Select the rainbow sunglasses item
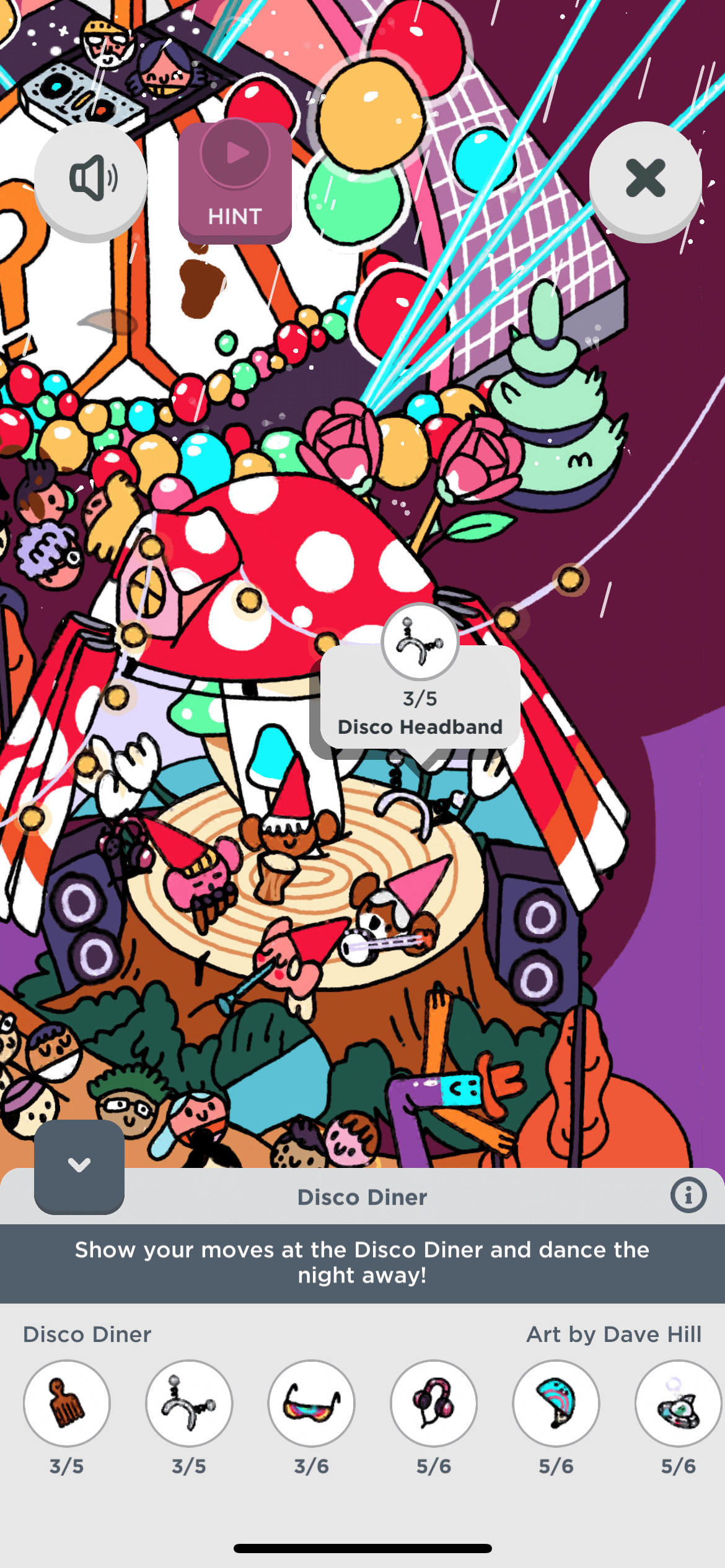This screenshot has height=1568, width=725. [x=311, y=1403]
